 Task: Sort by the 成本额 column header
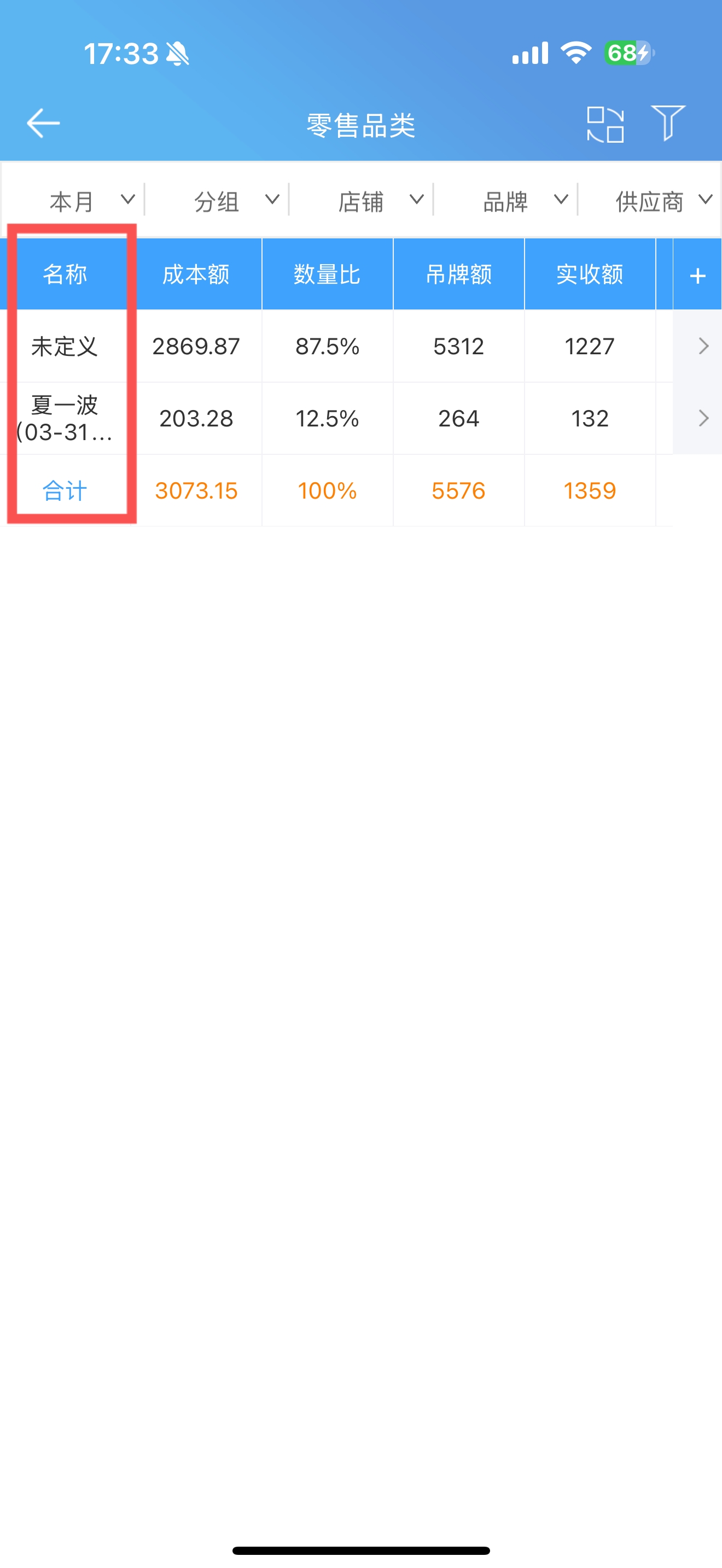(x=196, y=274)
